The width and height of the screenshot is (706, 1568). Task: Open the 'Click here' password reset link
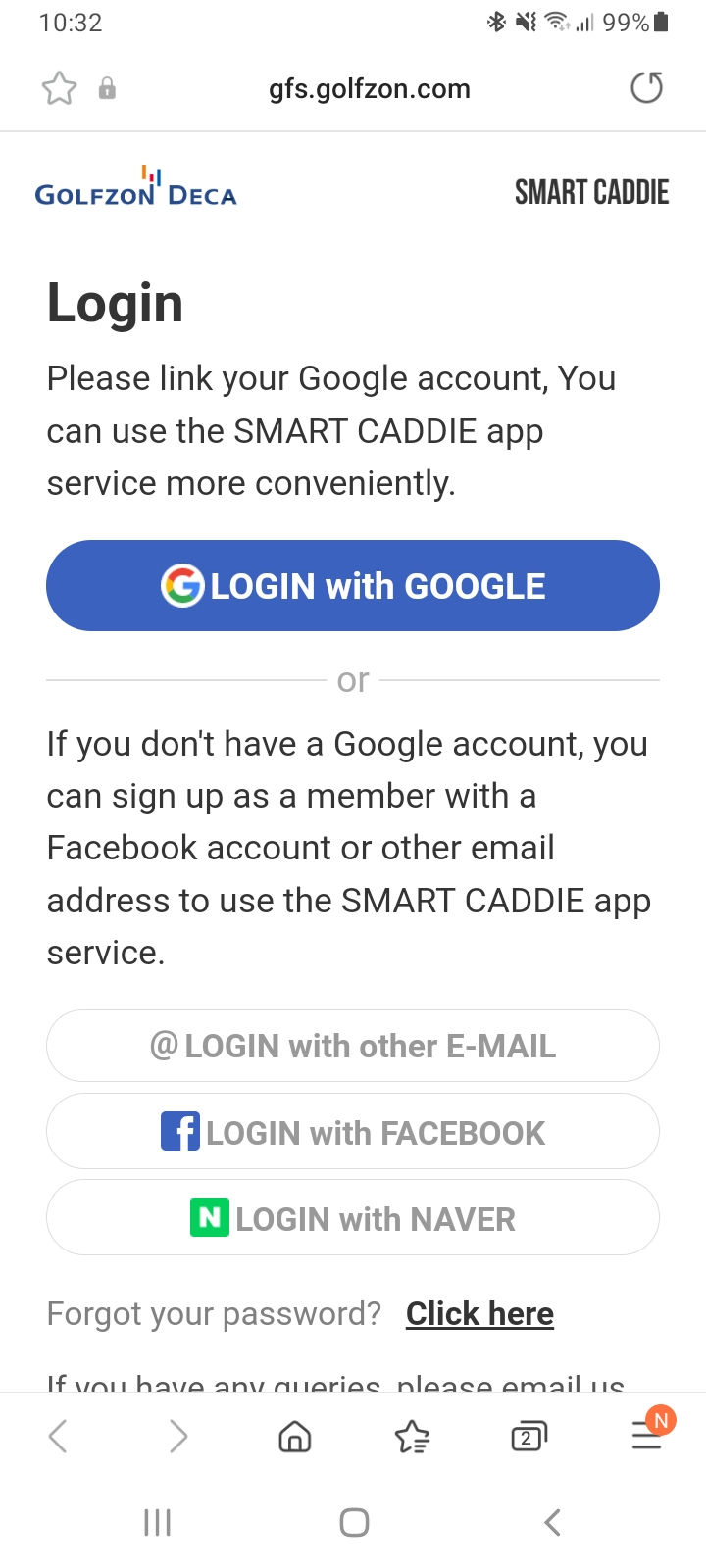tap(479, 1313)
